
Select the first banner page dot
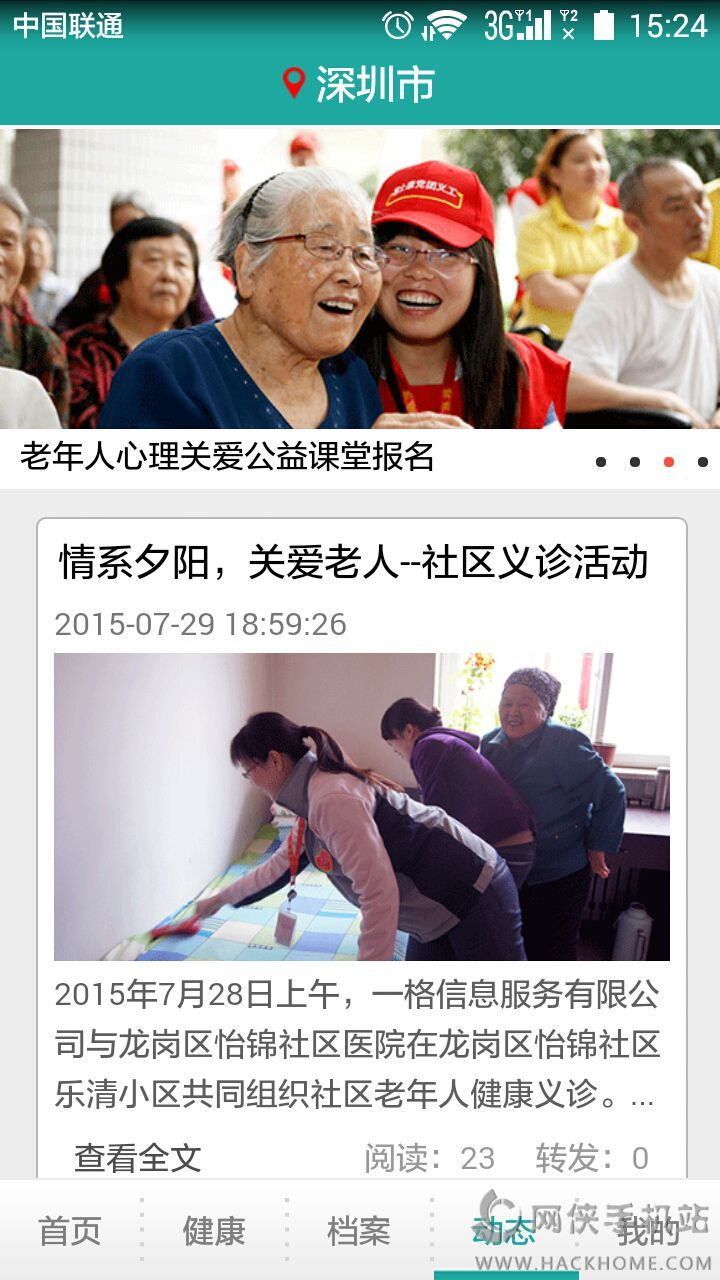tap(601, 462)
